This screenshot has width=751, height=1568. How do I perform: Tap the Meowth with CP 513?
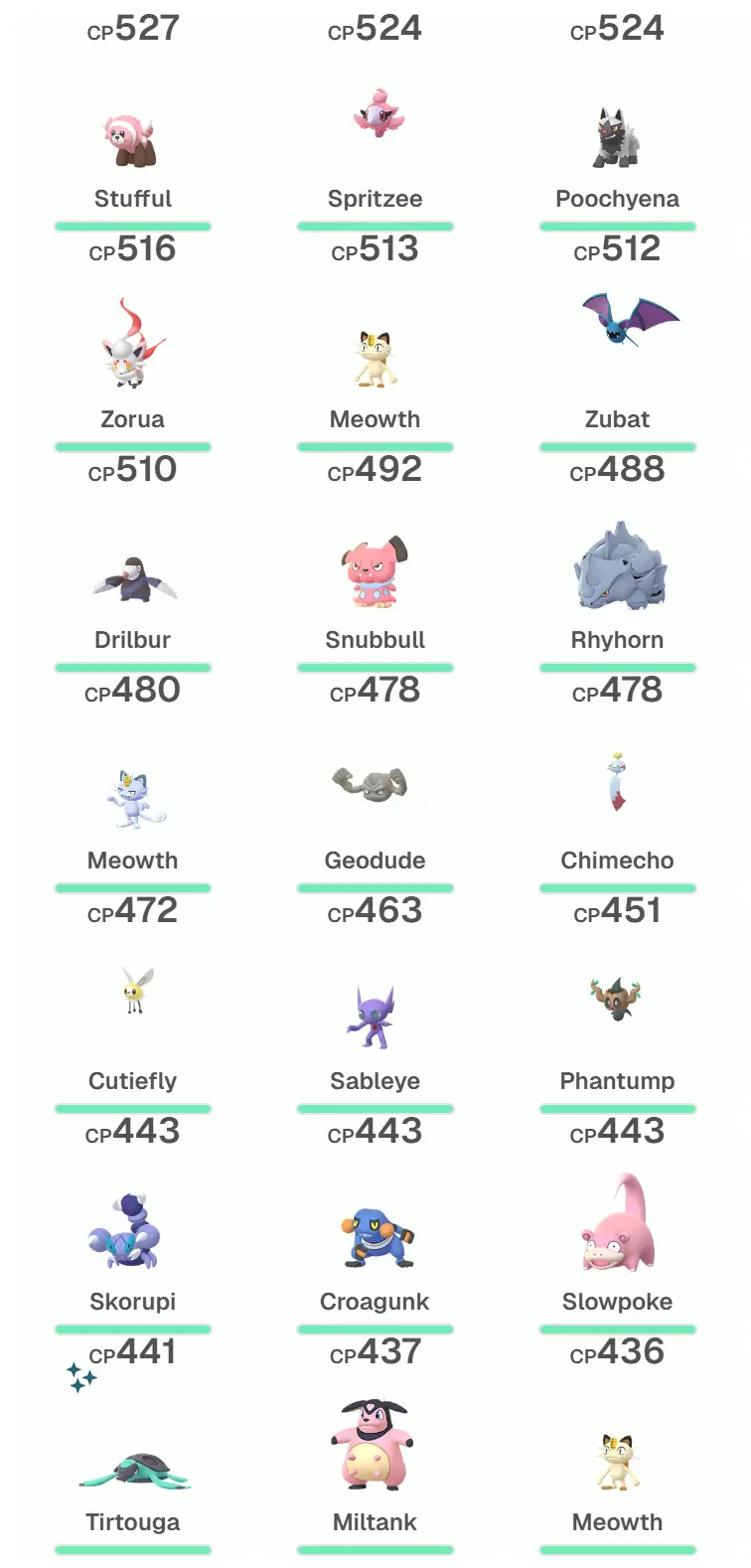coord(375,360)
